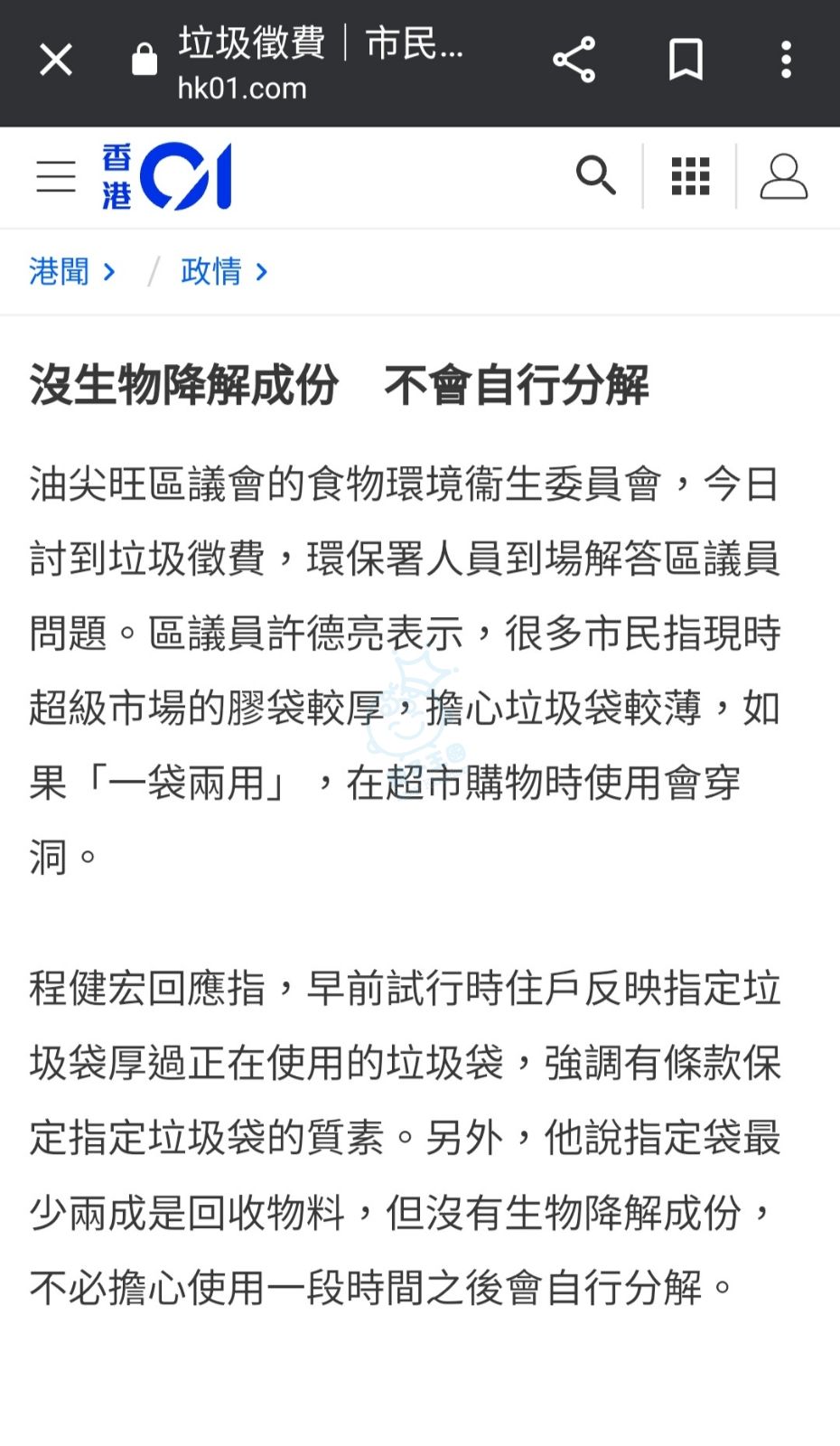Open the site search

coord(596,175)
